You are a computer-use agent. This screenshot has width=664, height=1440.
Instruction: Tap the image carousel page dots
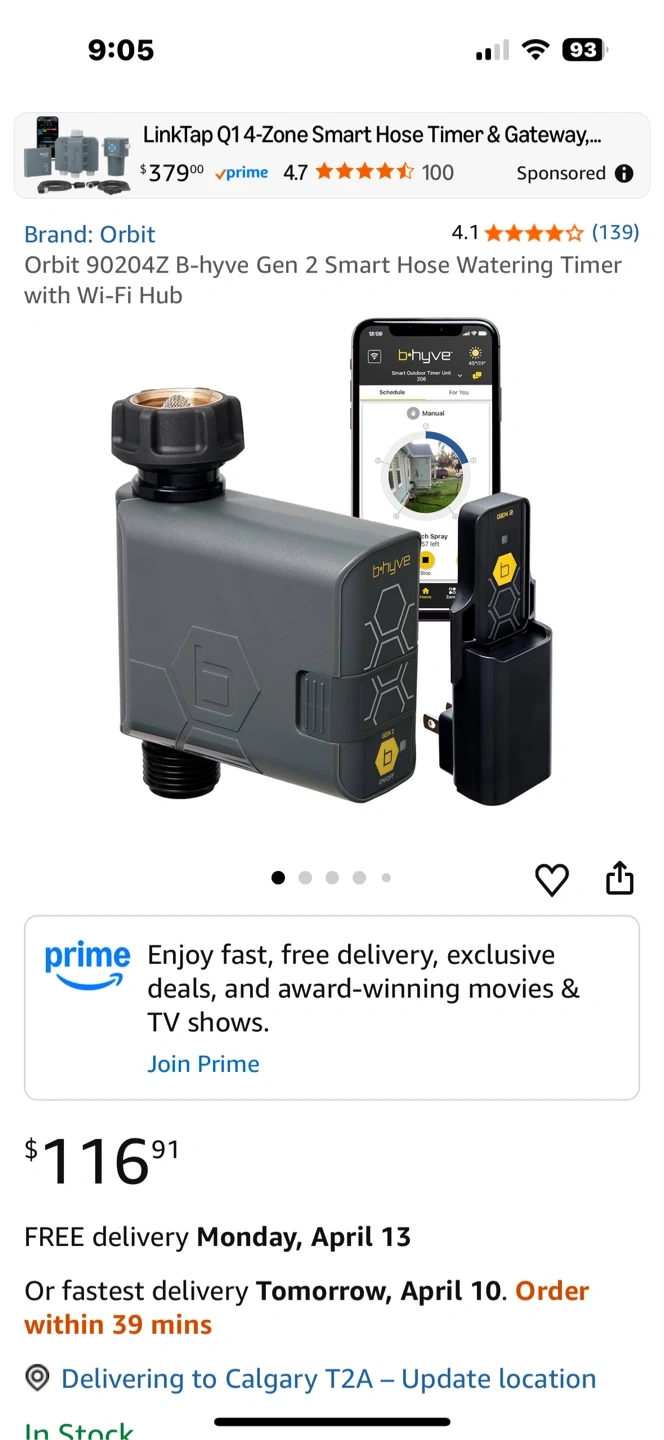point(331,878)
